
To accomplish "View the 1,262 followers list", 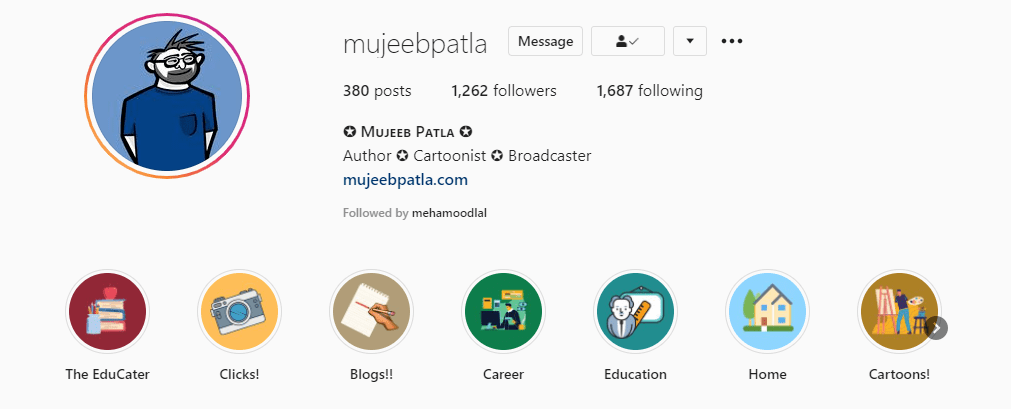I will click(504, 91).
